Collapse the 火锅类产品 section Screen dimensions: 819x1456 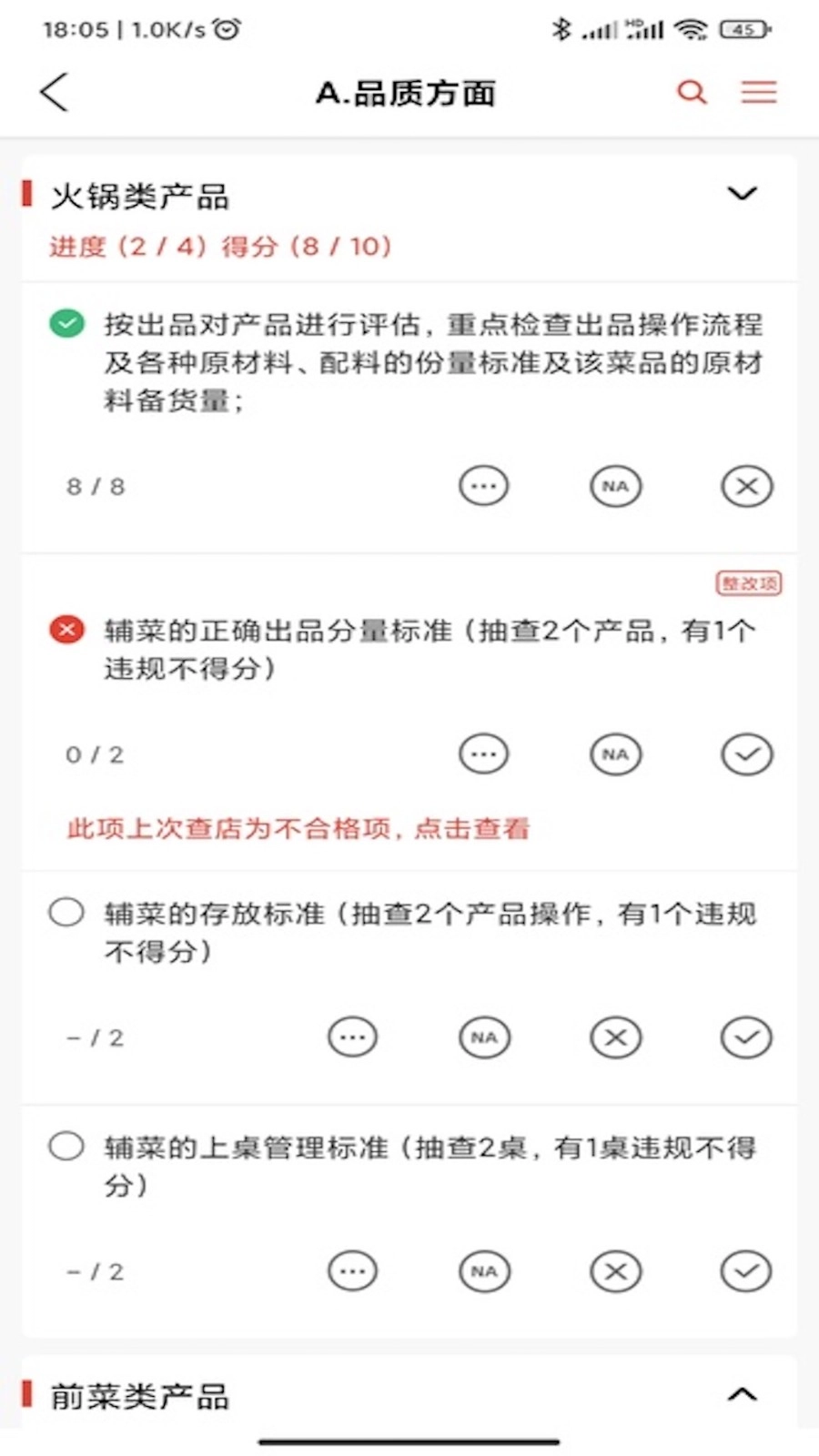tap(743, 192)
